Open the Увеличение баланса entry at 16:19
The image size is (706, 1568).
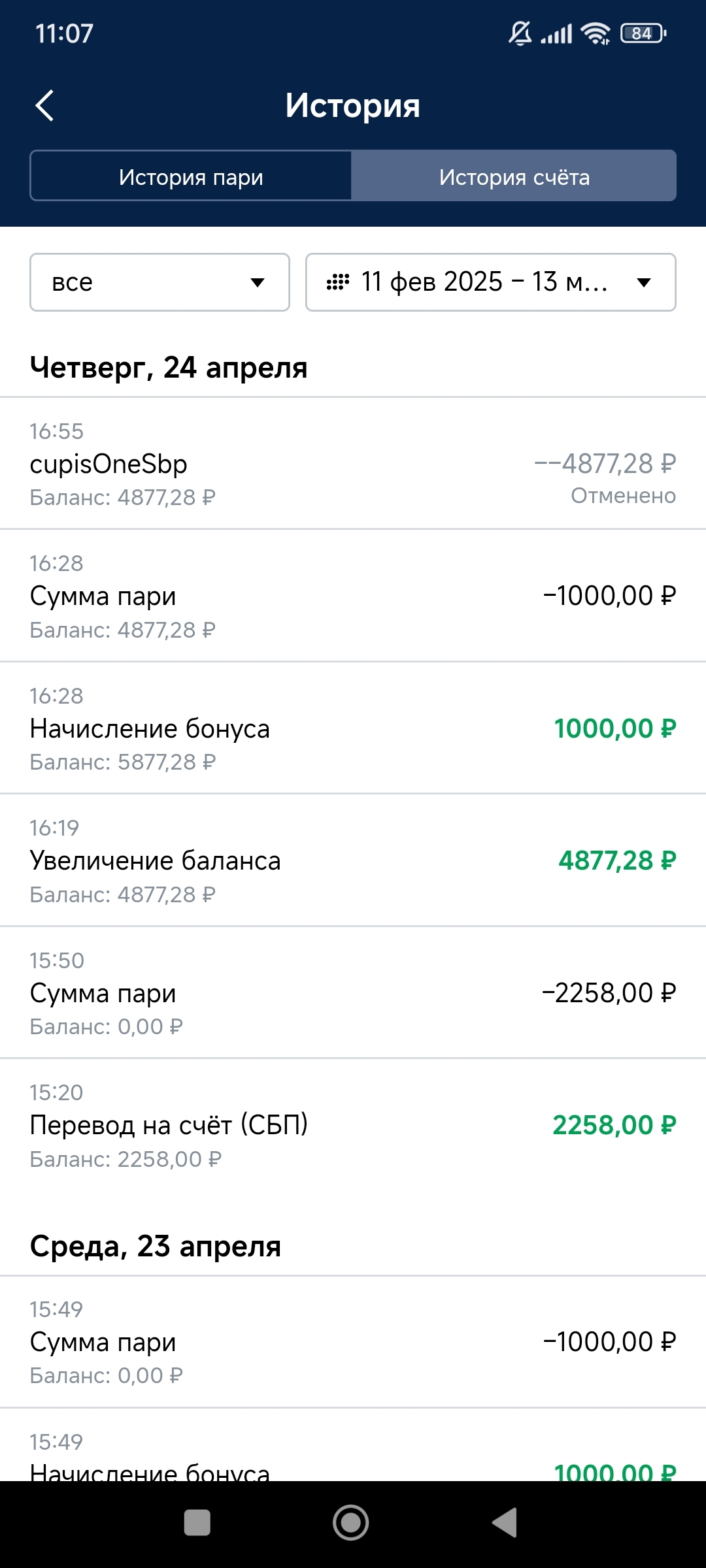tap(353, 860)
